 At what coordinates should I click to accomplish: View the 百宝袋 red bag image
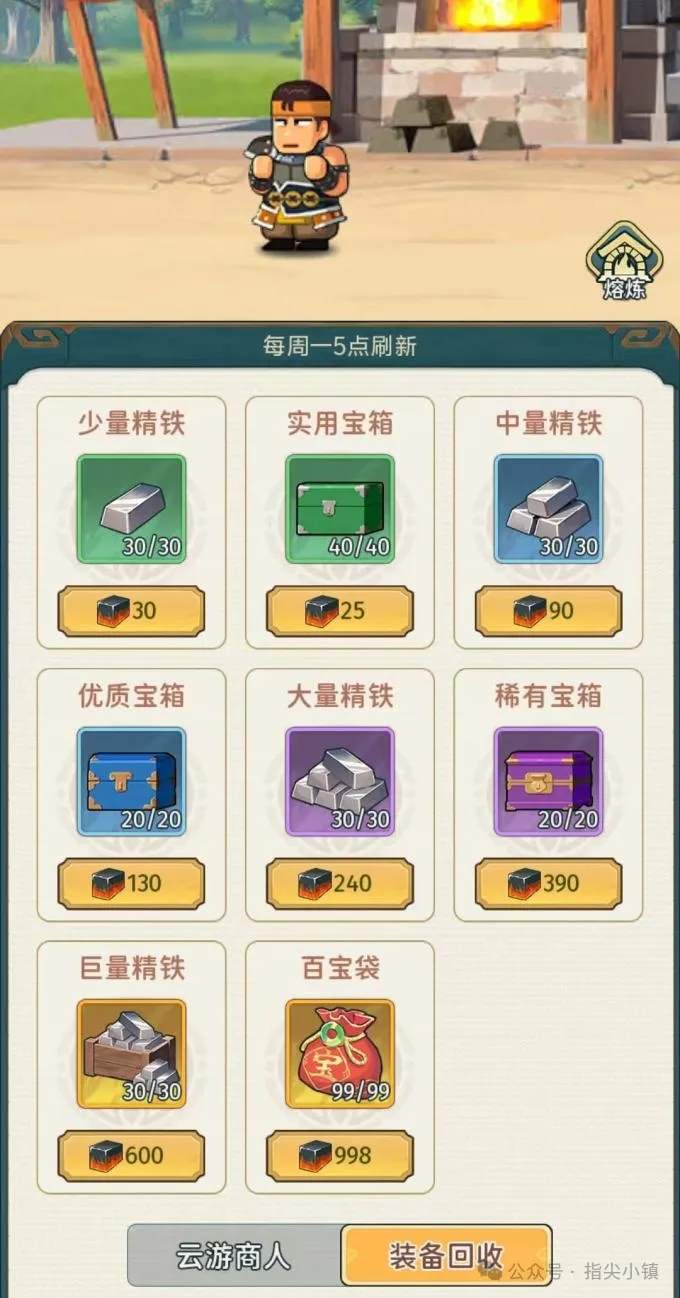pyautogui.click(x=340, y=1053)
